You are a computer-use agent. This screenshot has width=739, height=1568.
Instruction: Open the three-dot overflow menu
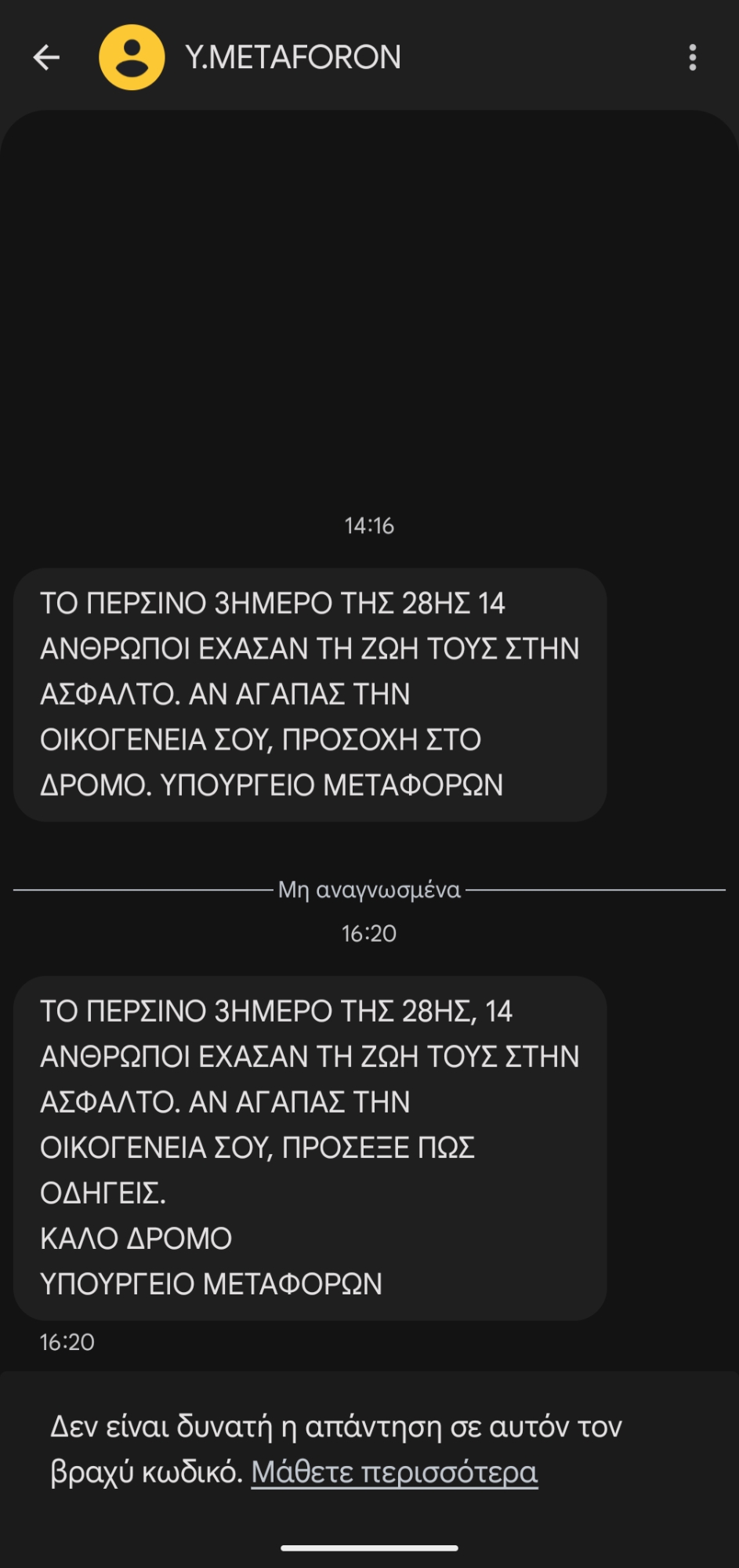692,57
